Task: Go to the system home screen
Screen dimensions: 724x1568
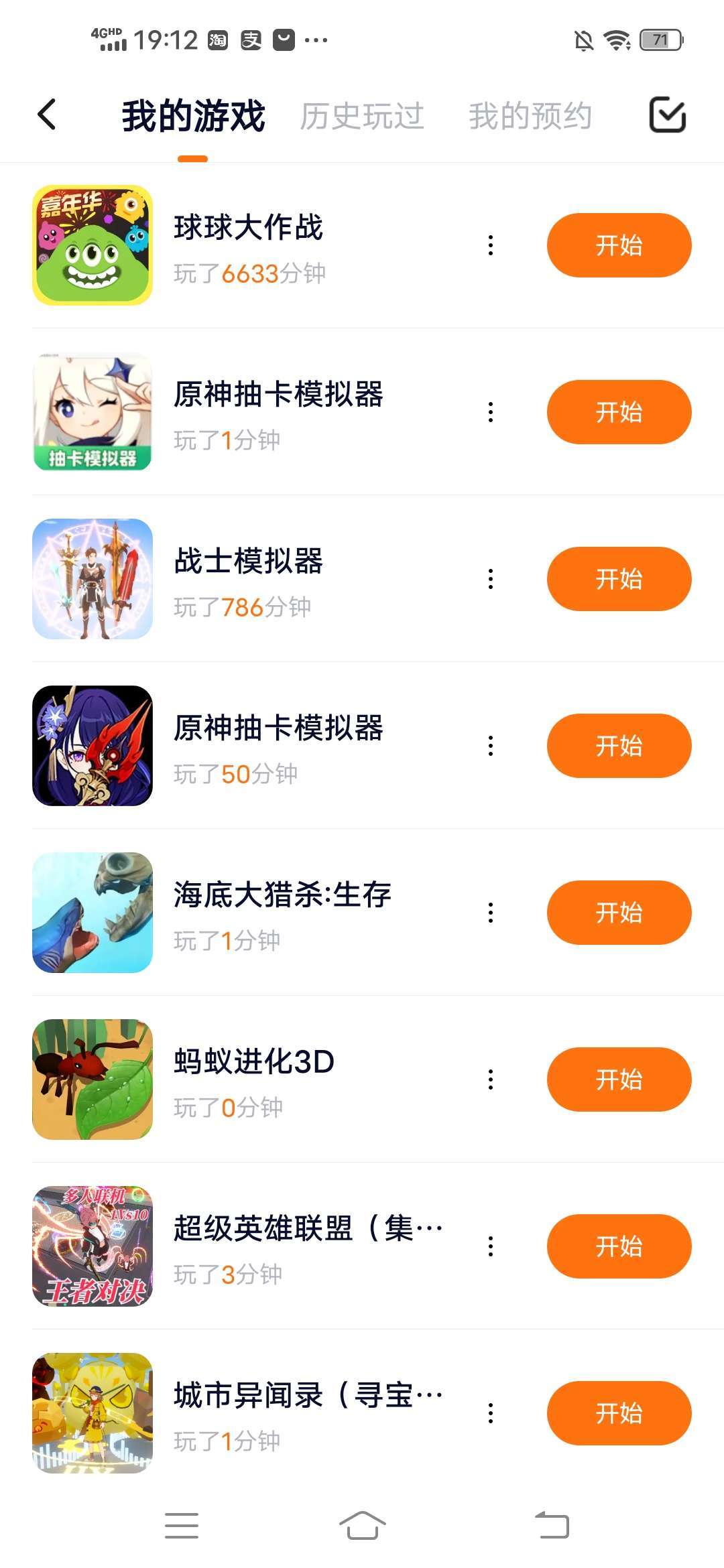Action: coord(362,1526)
